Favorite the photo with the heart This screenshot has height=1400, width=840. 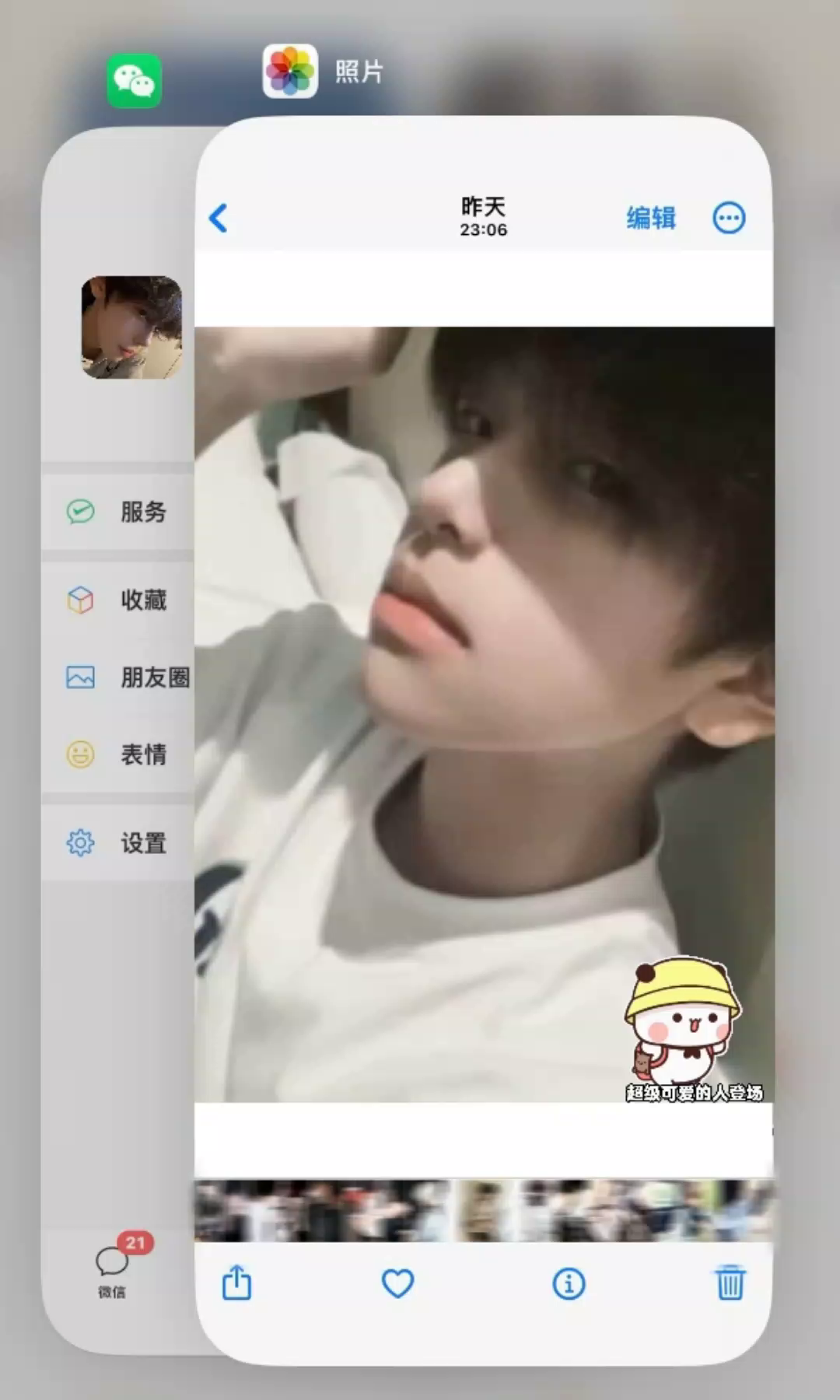tap(397, 1283)
